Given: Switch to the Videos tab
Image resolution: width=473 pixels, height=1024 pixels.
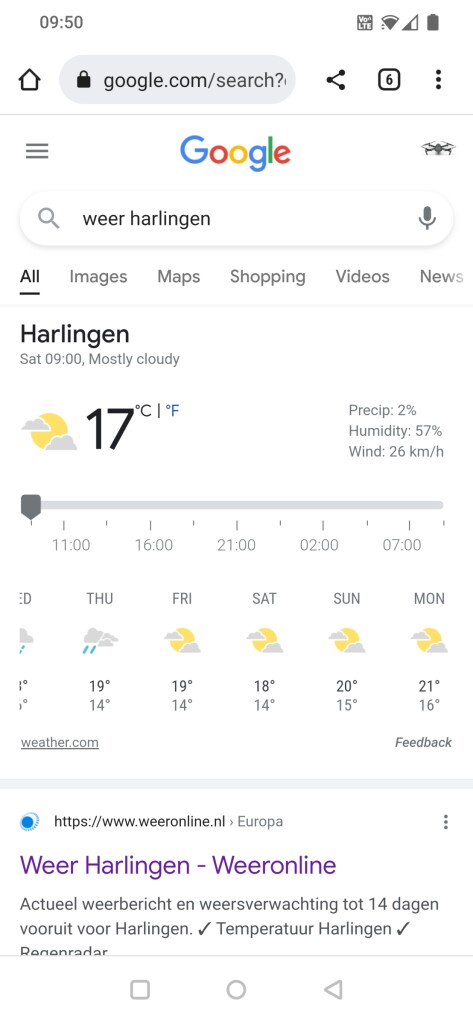Looking at the screenshot, I should 363,276.
